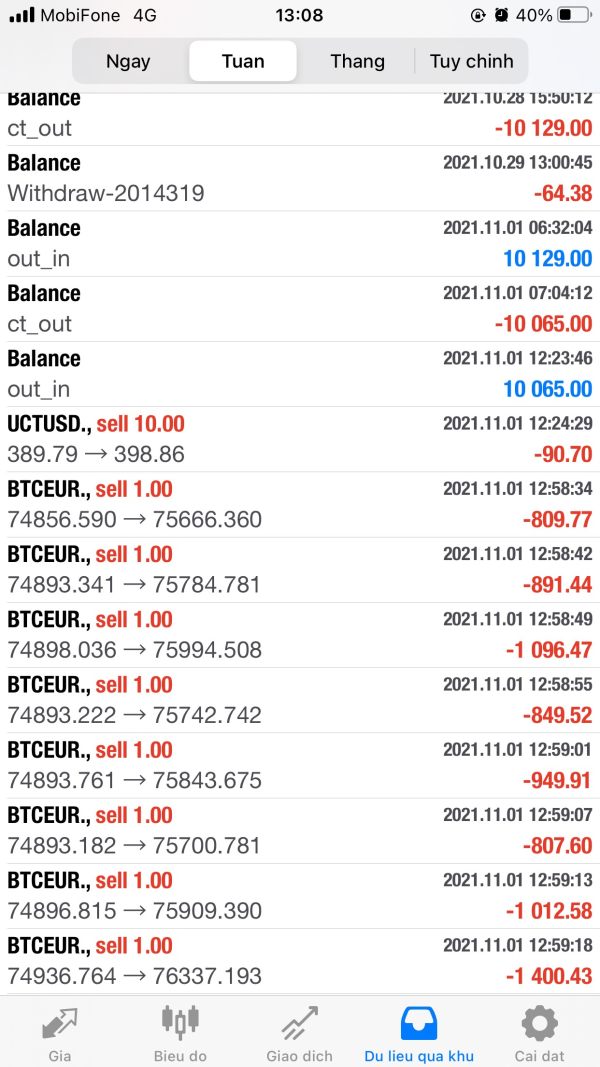Open the Withdraw-2014319 balance entry
The image size is (600, 1067).
[x=300, y=178]
